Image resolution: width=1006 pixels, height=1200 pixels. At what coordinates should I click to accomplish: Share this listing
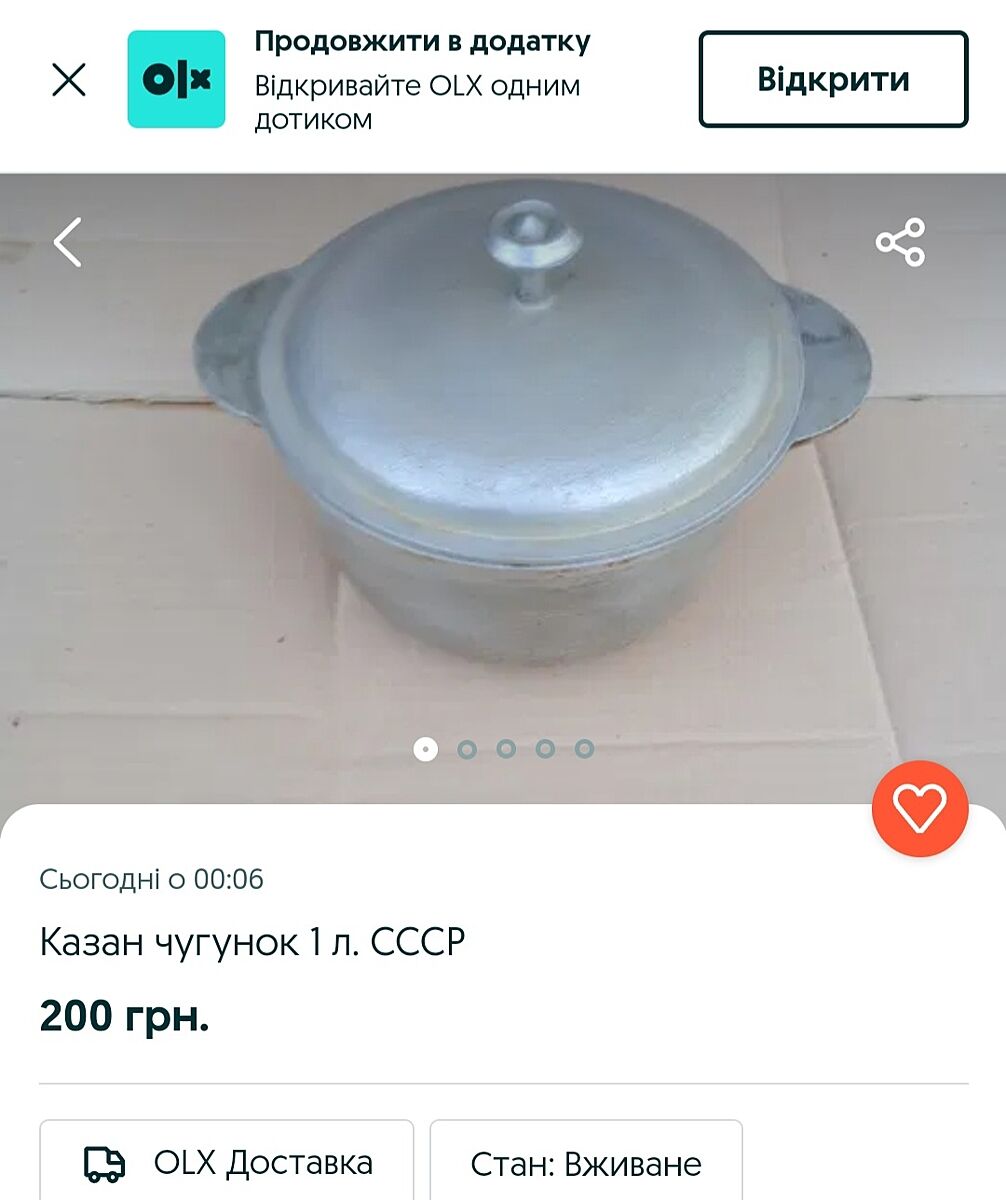point(900,242)
